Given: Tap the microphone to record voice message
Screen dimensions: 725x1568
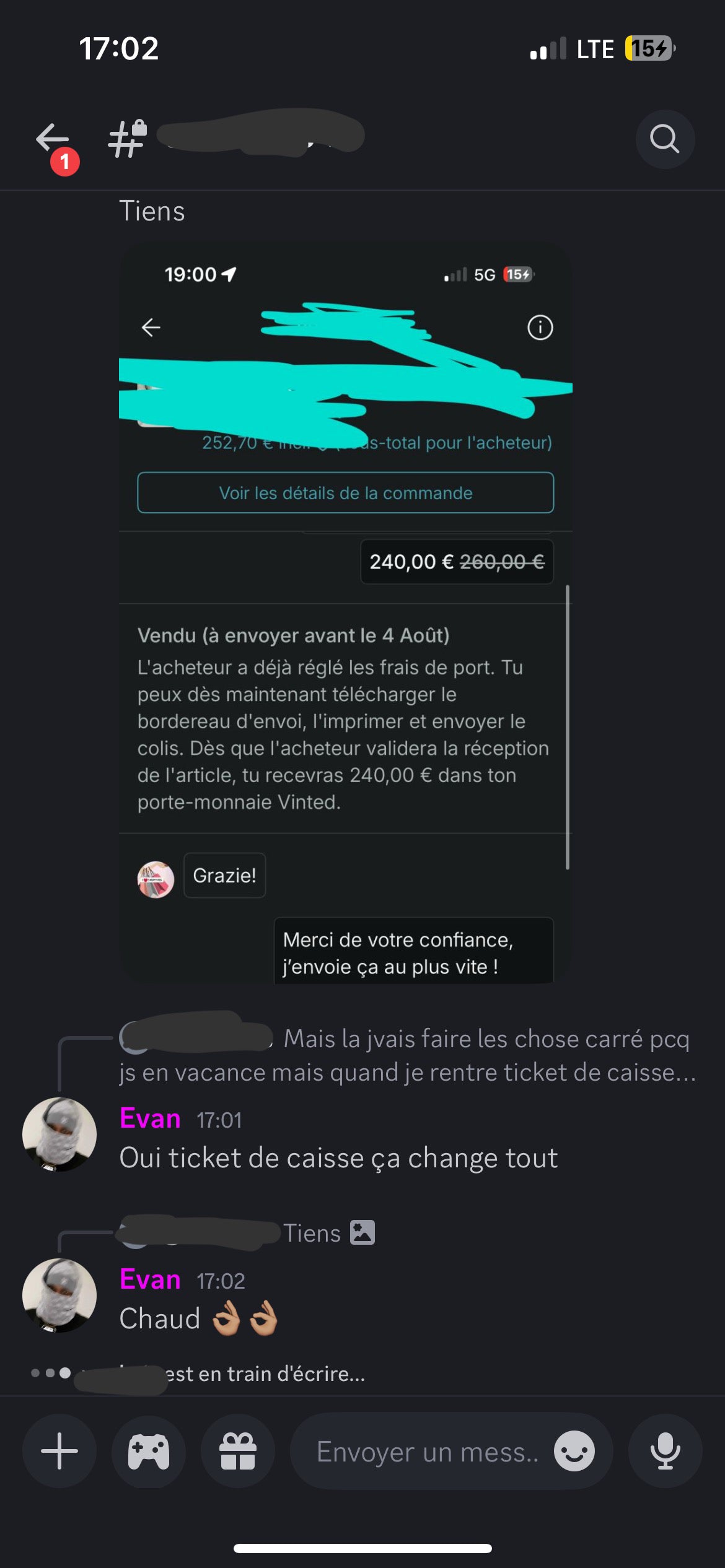Looking at the screenshot, I should pyautogui.click(x=665, y=1451).
